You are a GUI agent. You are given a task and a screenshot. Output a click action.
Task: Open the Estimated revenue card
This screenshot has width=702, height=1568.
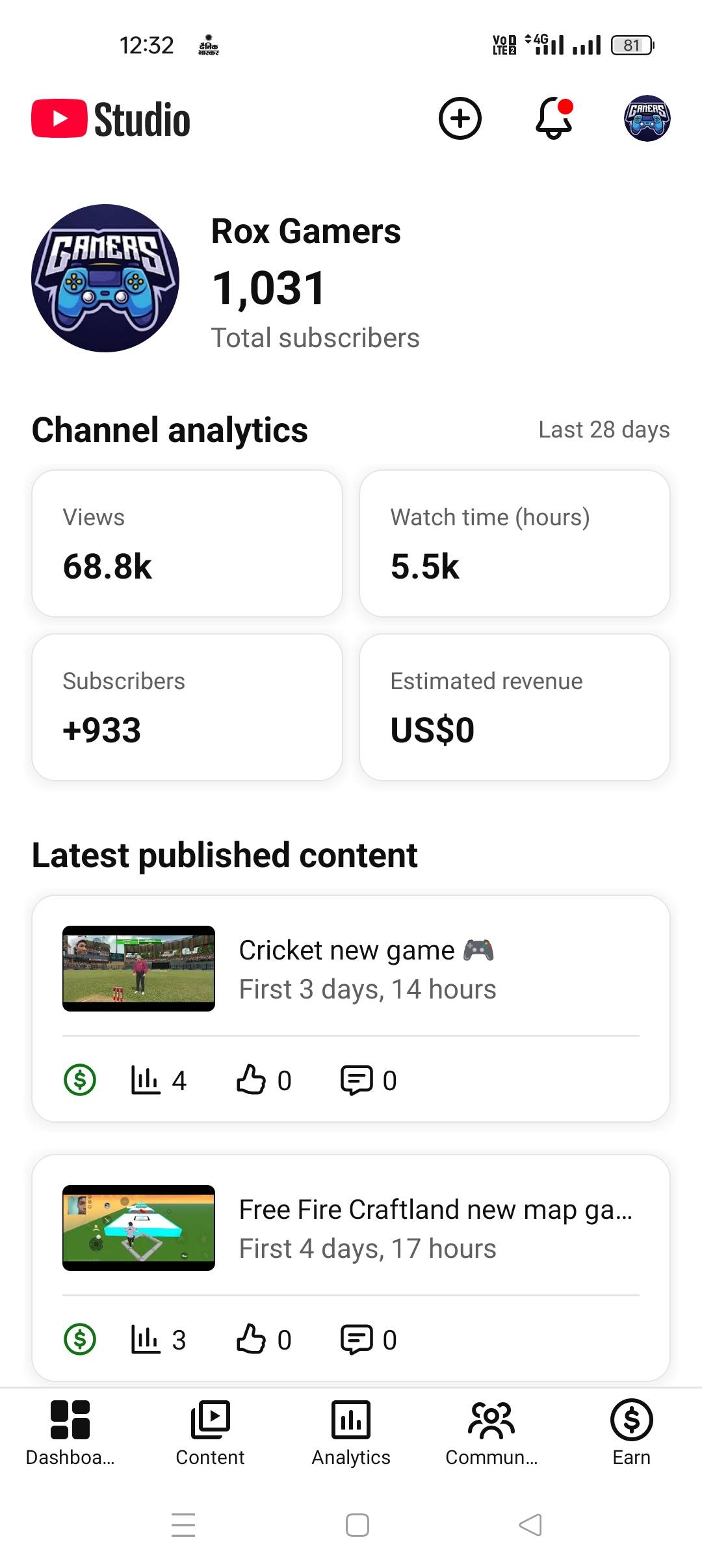[514, 707]
